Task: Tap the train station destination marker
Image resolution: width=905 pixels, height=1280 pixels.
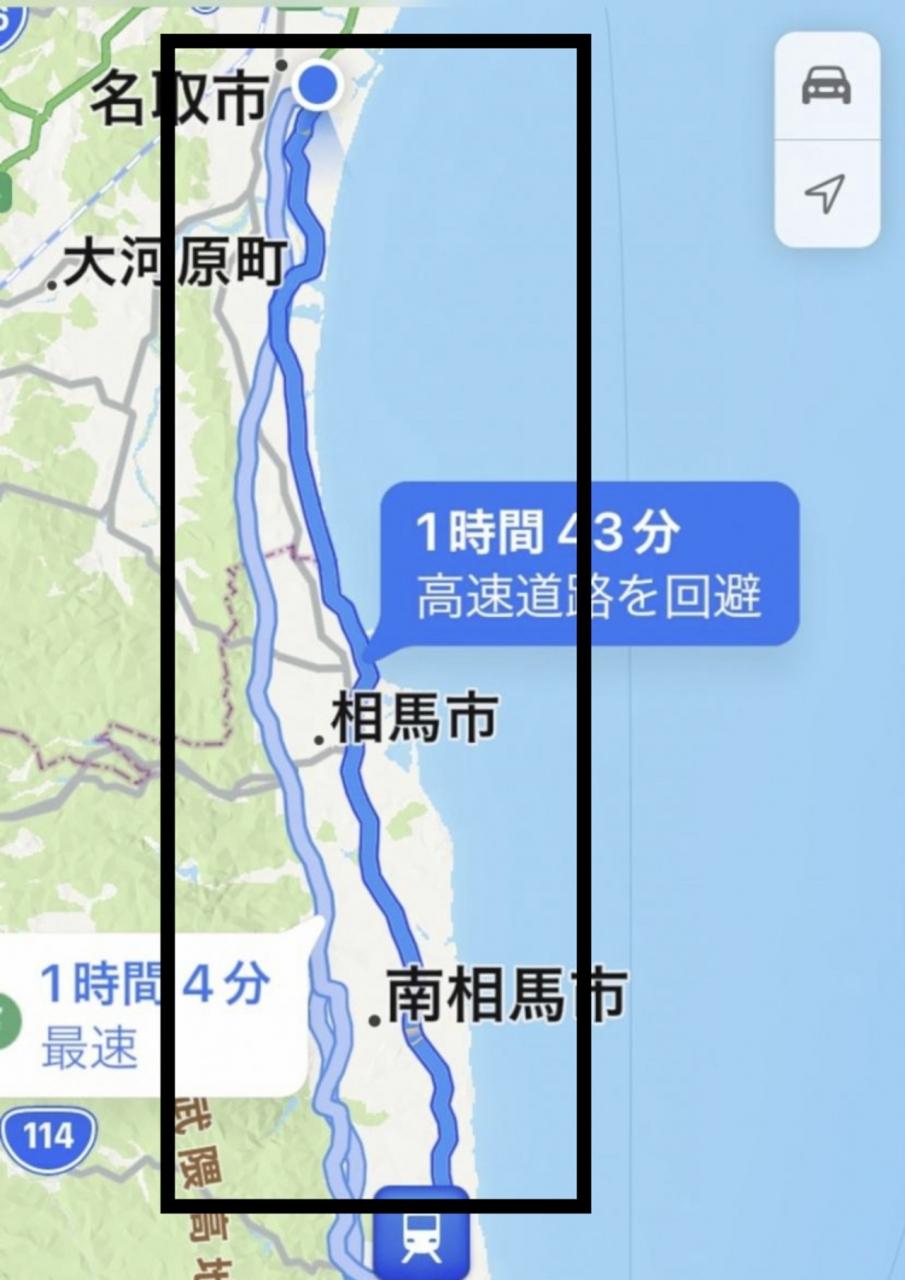Action: [x=421, y=1236]
